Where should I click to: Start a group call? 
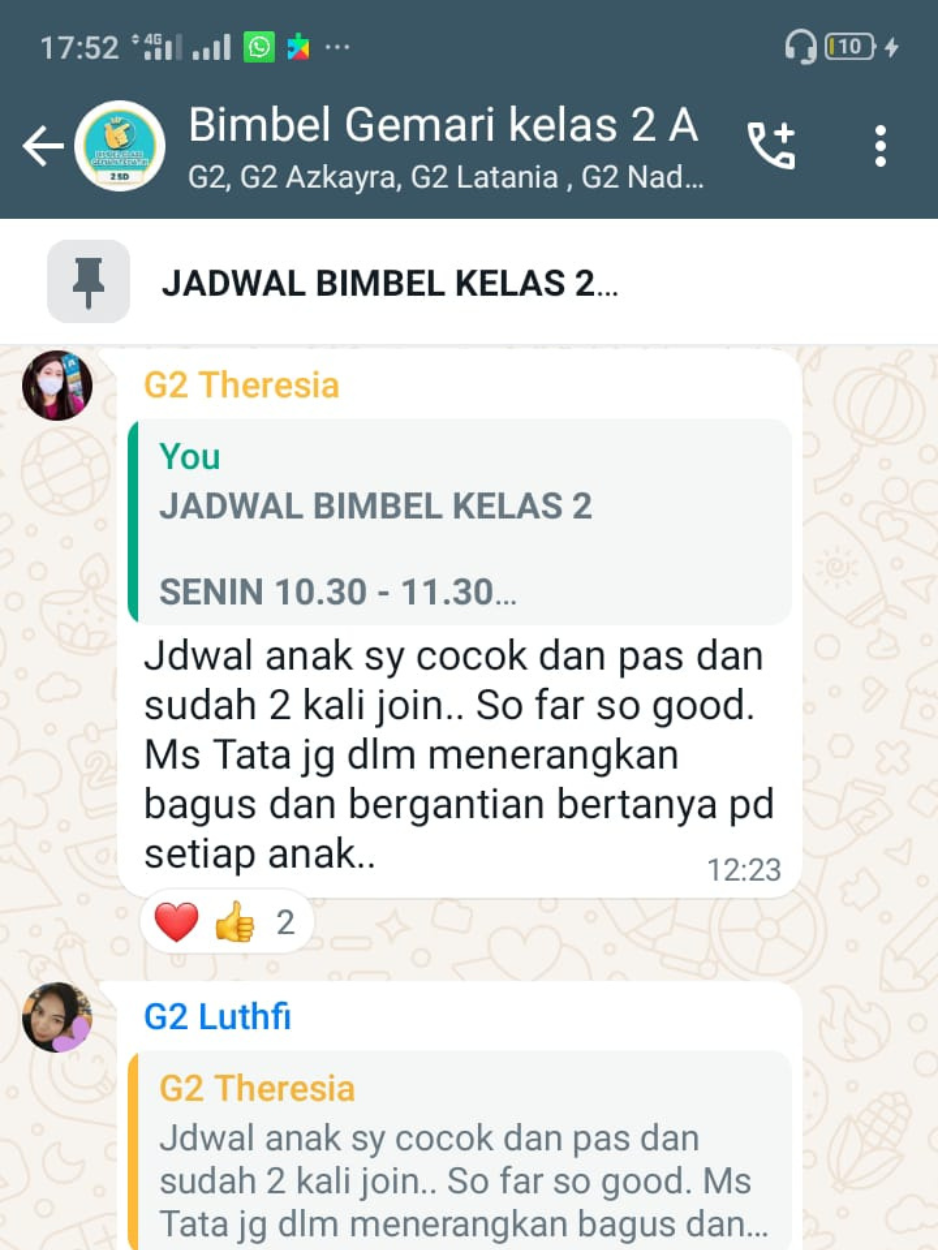(x=771, y=146)
